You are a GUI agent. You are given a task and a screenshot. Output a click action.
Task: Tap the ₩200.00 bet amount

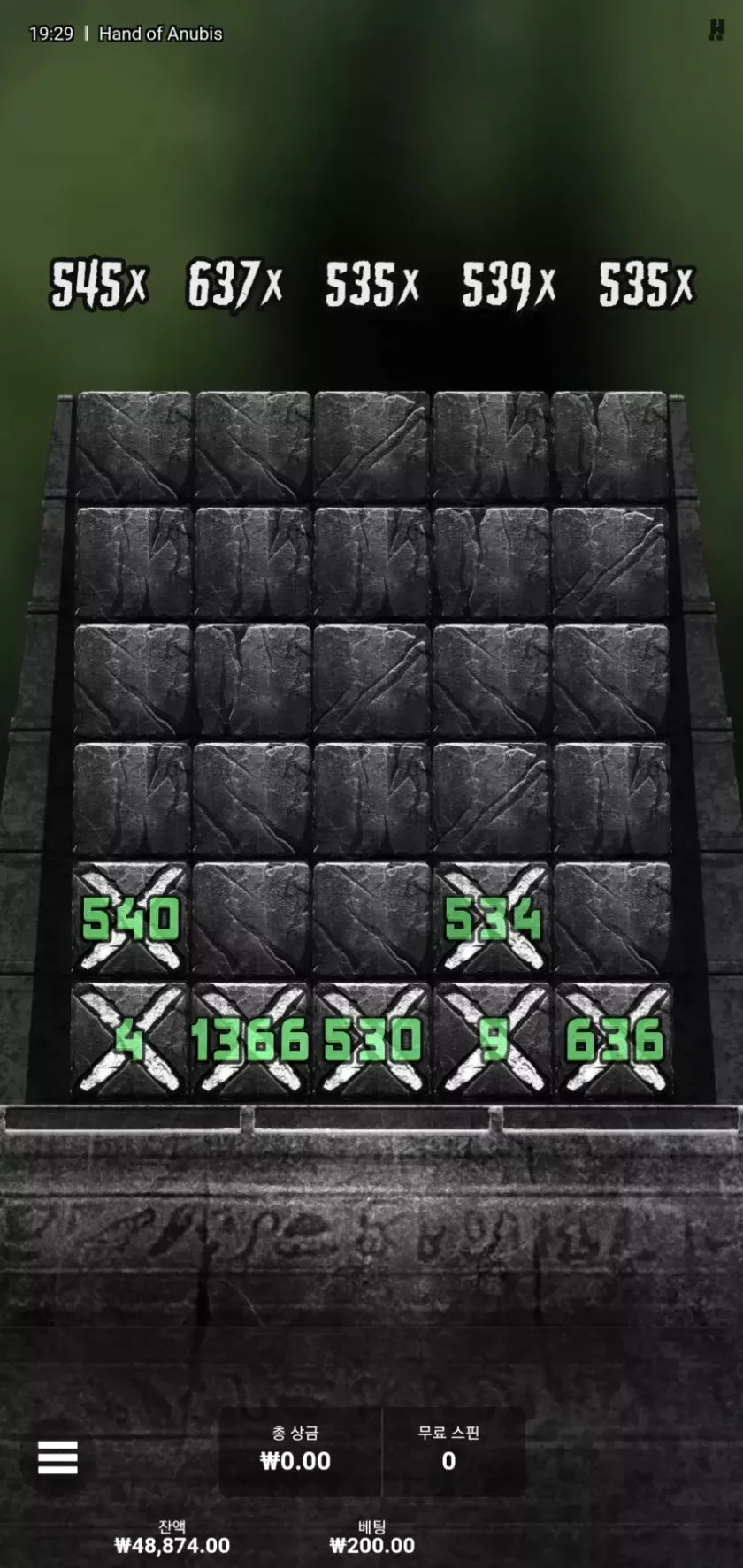tap(371, 1545)
